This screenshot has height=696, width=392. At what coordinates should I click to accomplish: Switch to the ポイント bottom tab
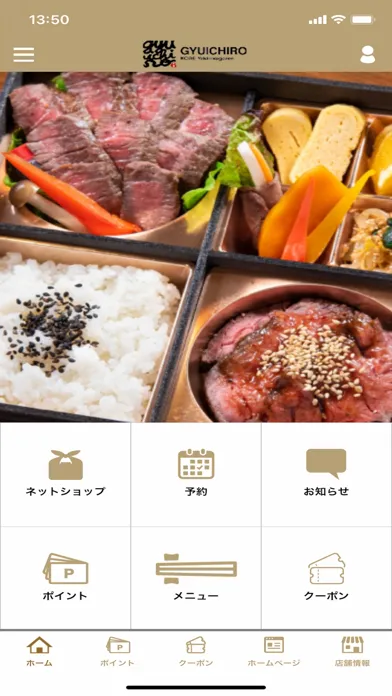[x=118, y=652]
